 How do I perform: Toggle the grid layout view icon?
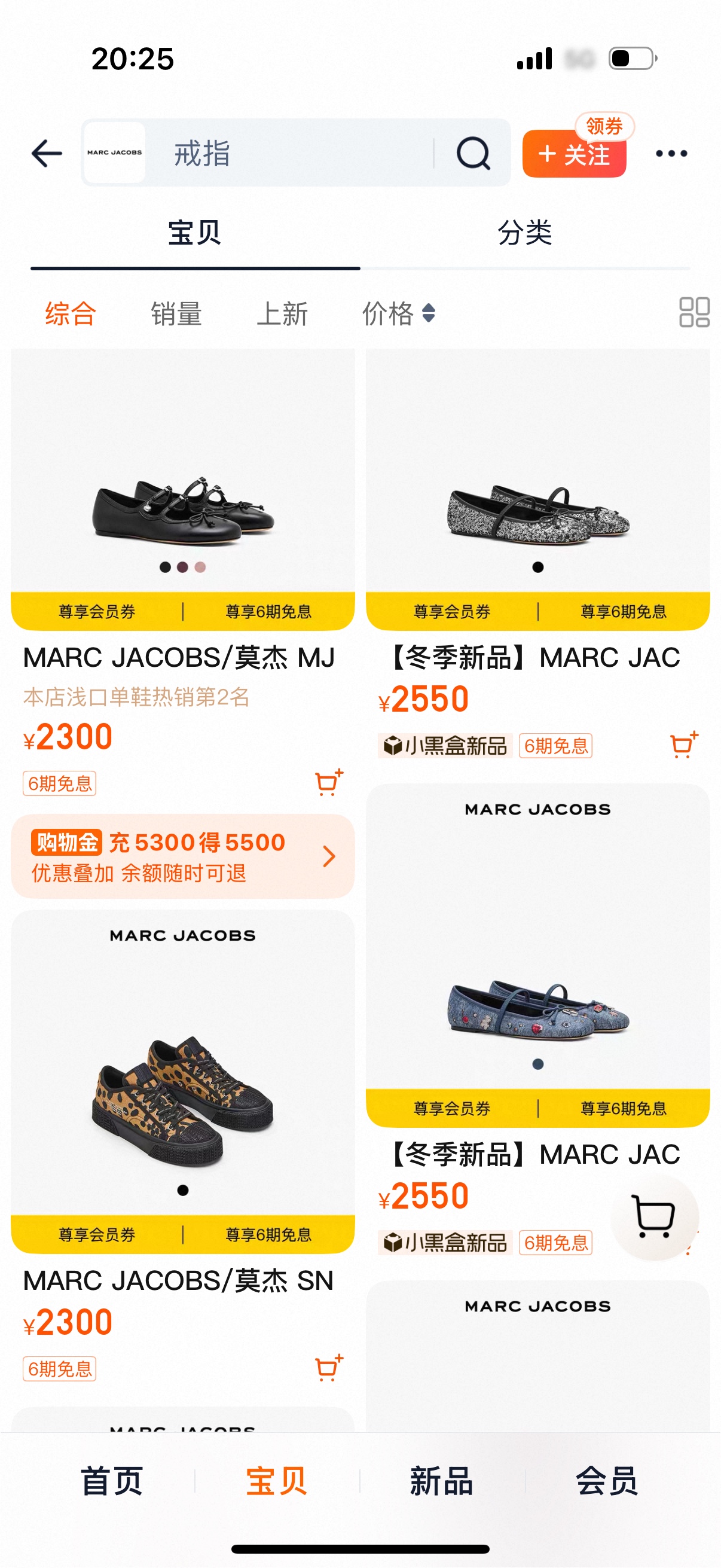pyautogui.click(x=694, y=312)
